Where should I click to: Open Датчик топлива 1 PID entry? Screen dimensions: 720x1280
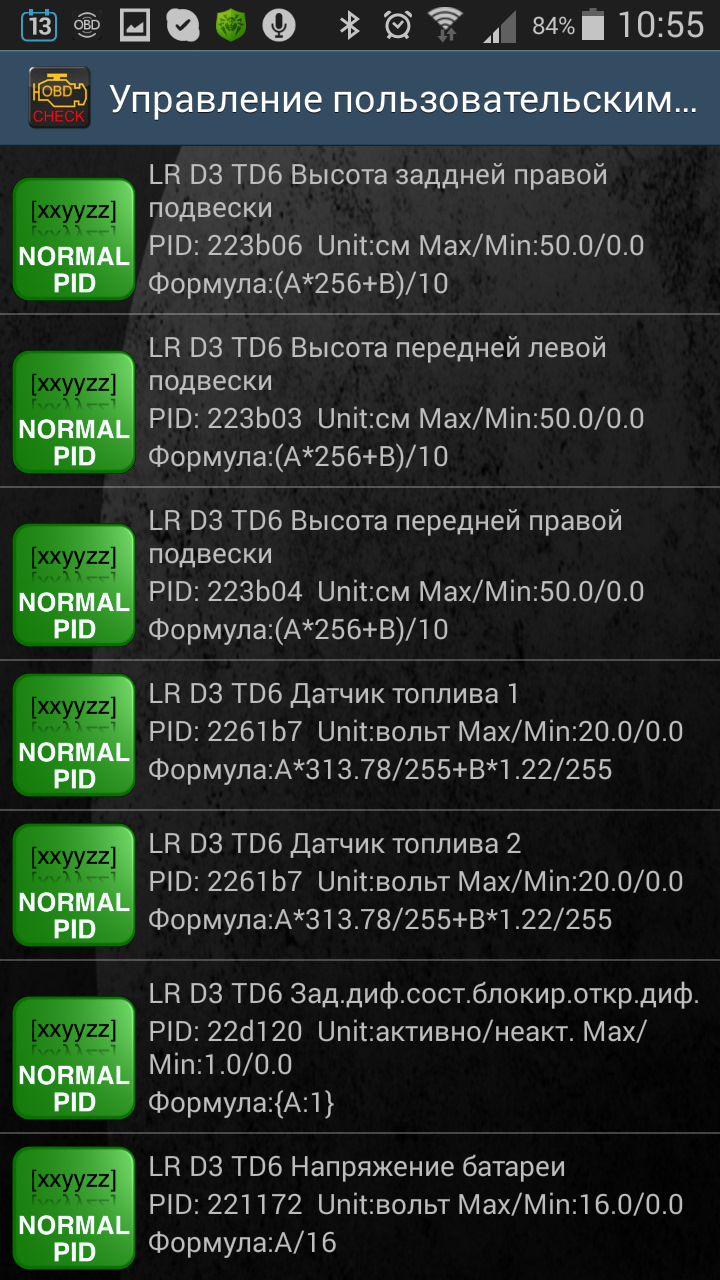click(x=400, y=733)
